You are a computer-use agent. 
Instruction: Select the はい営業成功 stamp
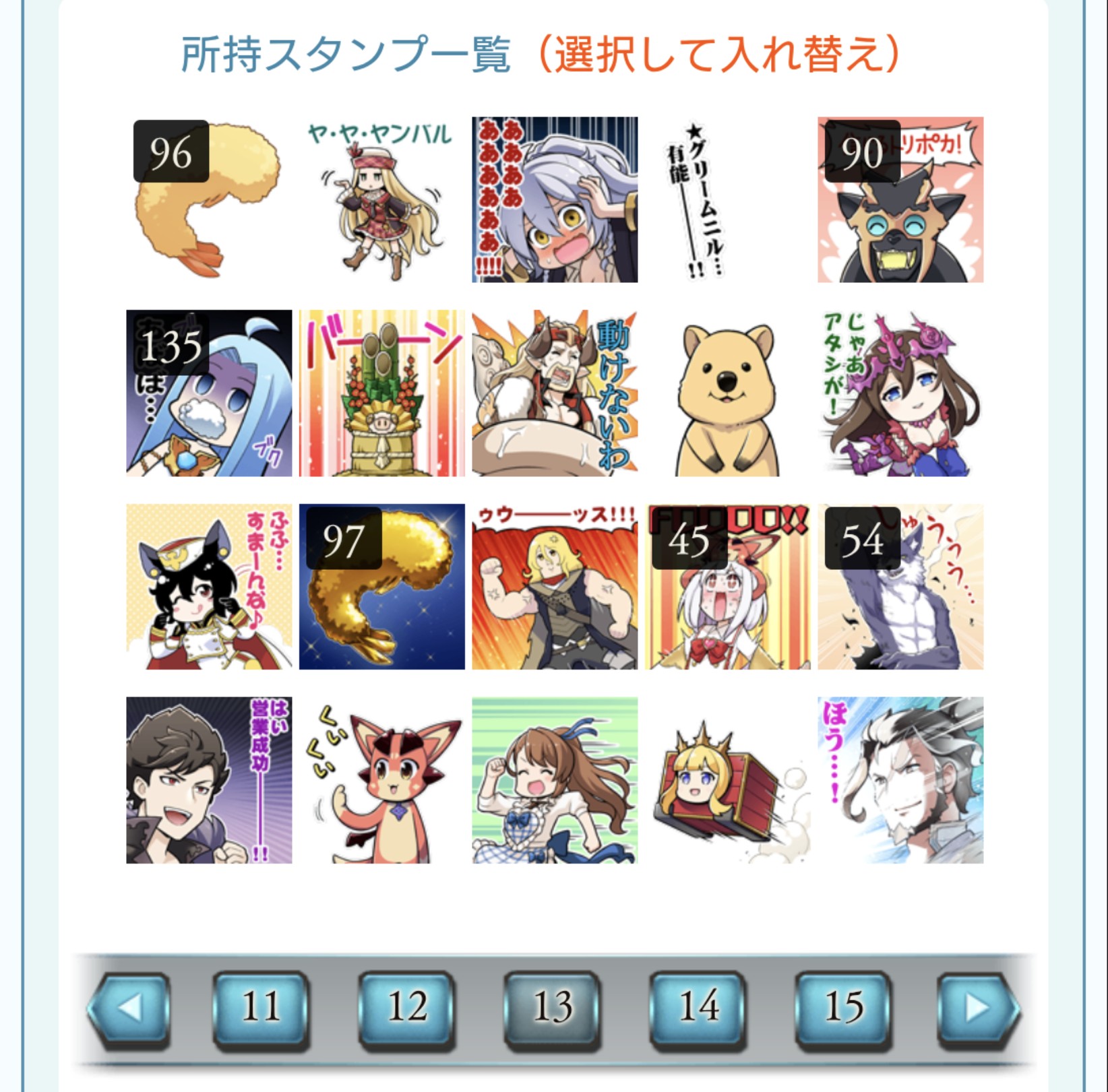(x=209, y=780)
